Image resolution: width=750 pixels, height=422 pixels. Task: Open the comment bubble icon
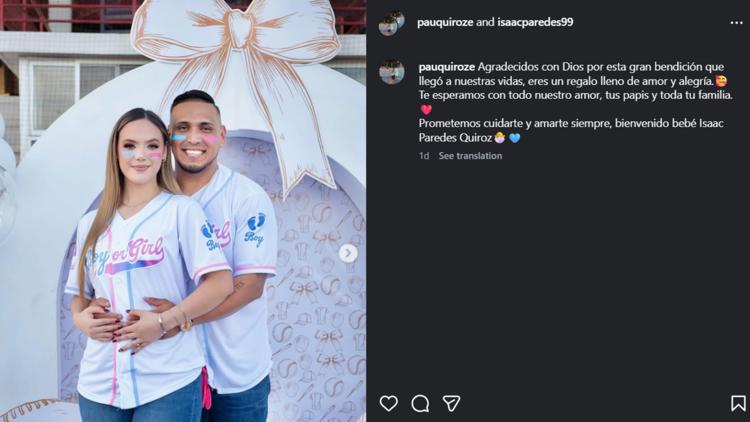[x=420, y=403]
